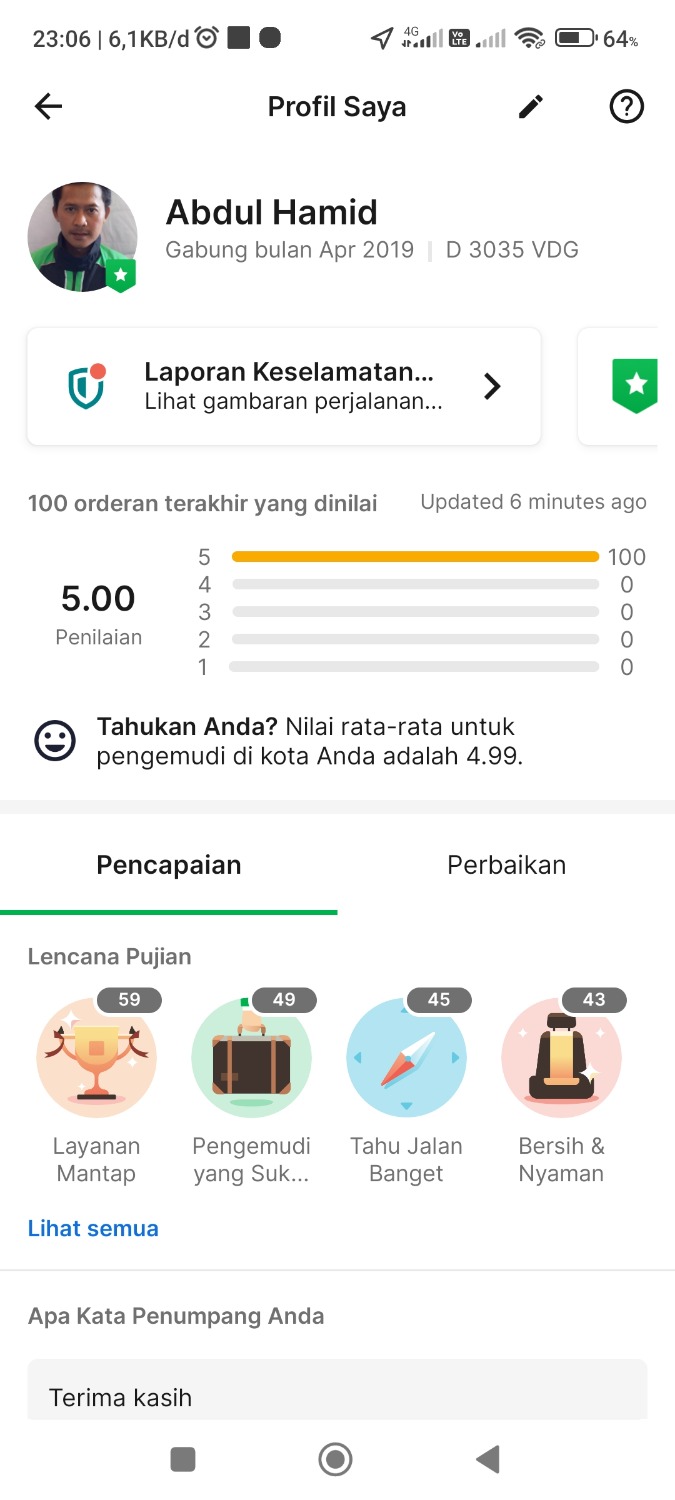Open the recent apps overview
Image resolution: width=675 pixels, height=1500 pixels.
tap(183, 1460)
